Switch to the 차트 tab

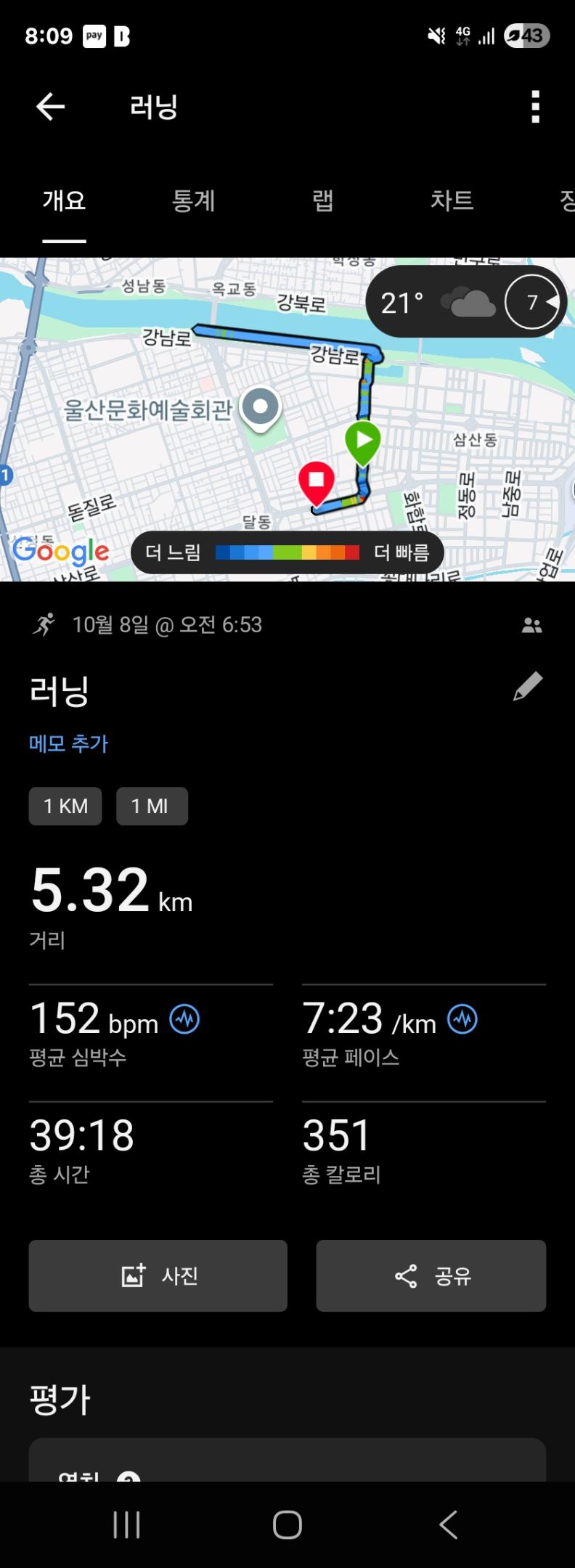452,200
